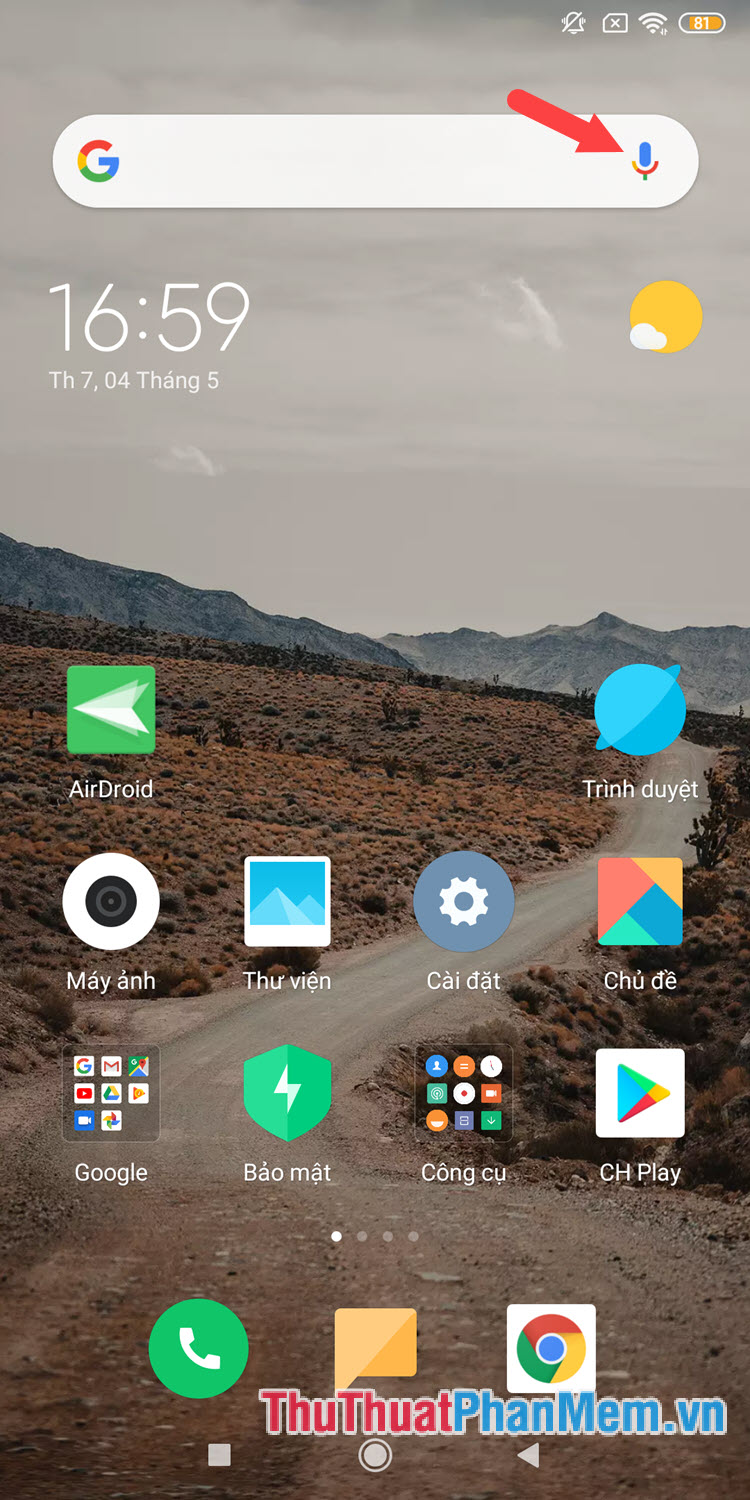Open the Thư viện gallery
Screen dimensions: 750x1500
287,901
